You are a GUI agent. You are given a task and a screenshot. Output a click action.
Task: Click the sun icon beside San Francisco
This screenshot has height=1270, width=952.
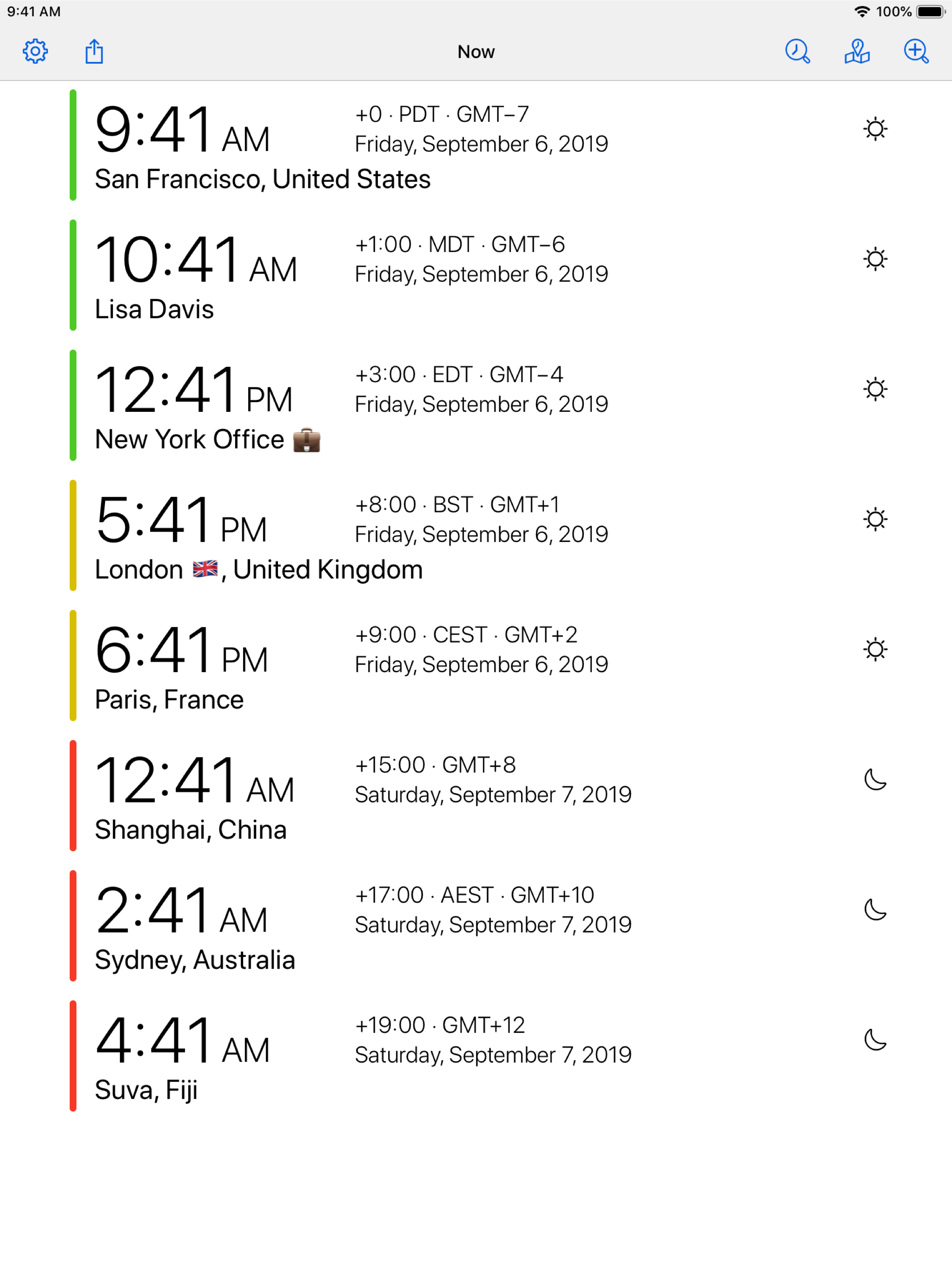pos(875,129)
